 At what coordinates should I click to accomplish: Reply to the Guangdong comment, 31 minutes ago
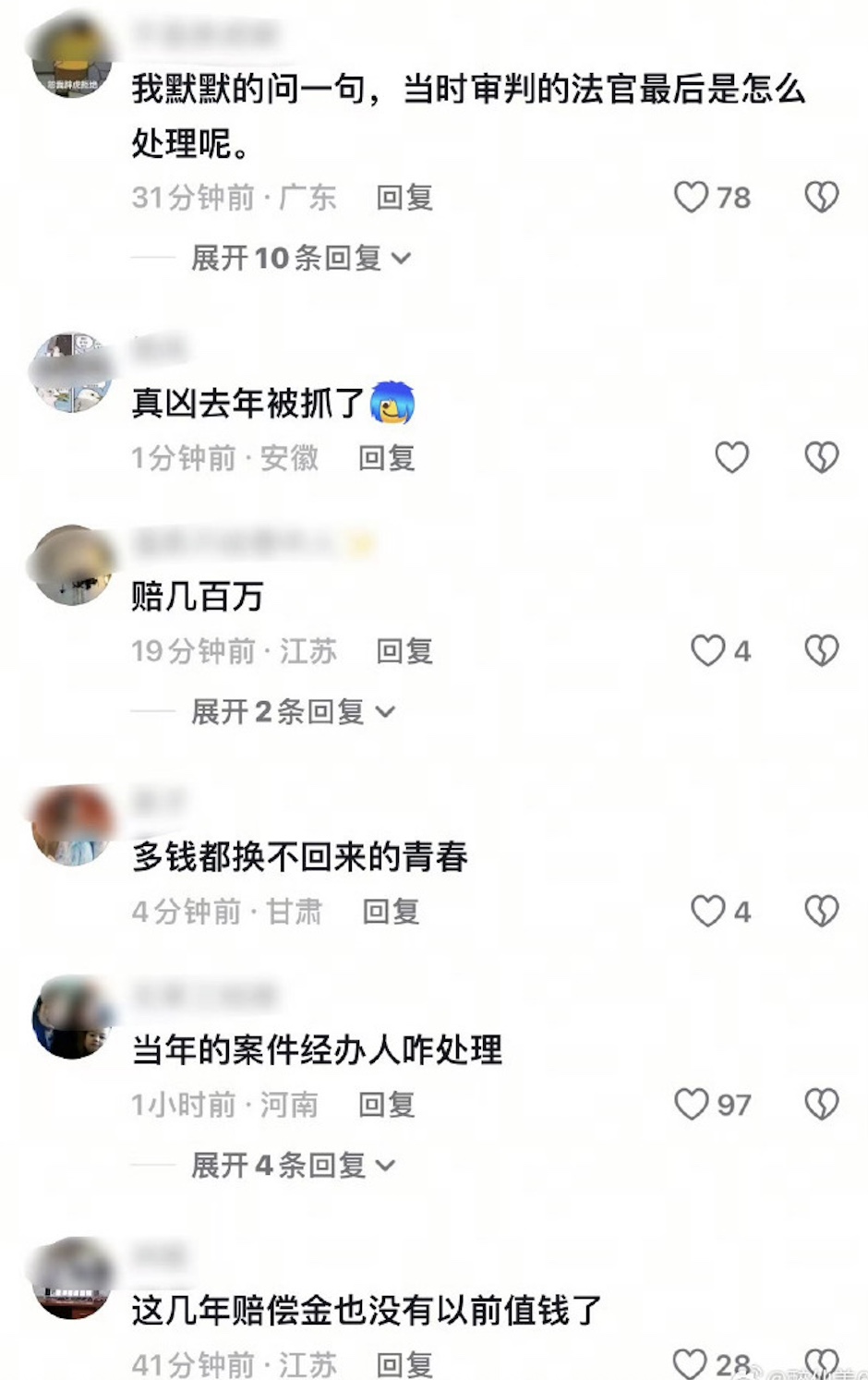404,197
